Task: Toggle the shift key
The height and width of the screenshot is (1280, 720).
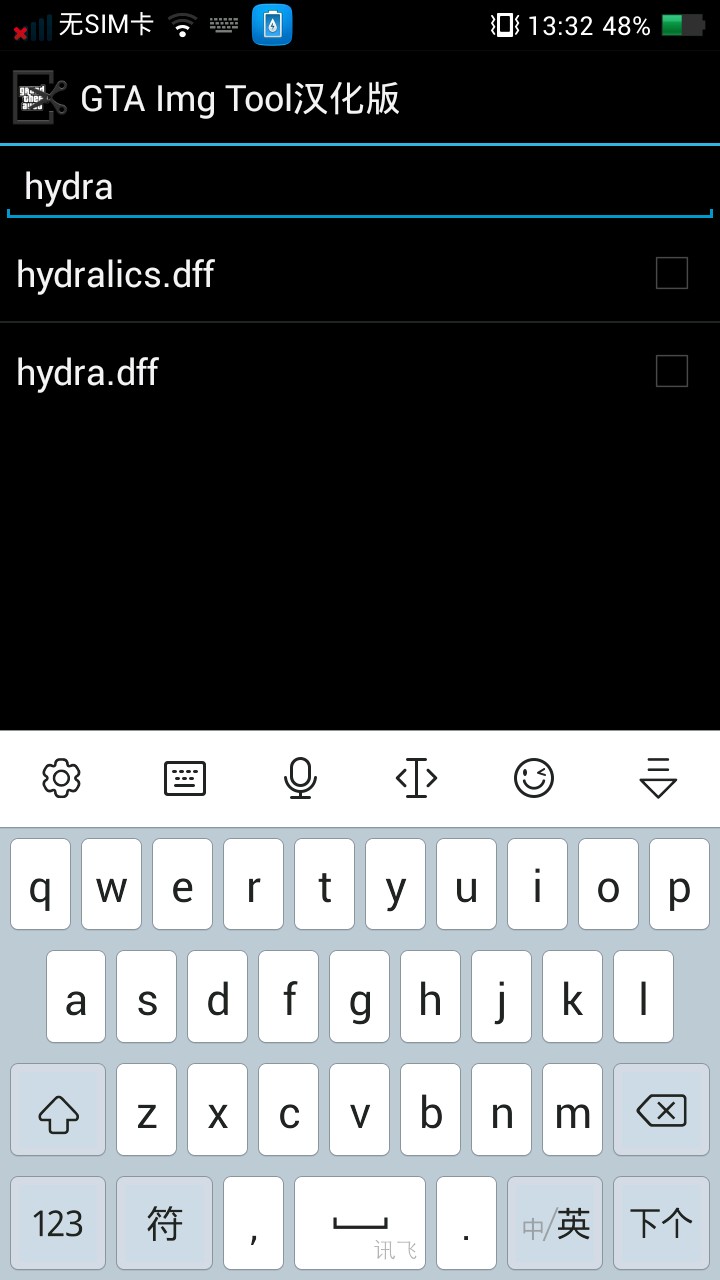Action: coord(58,1112)
